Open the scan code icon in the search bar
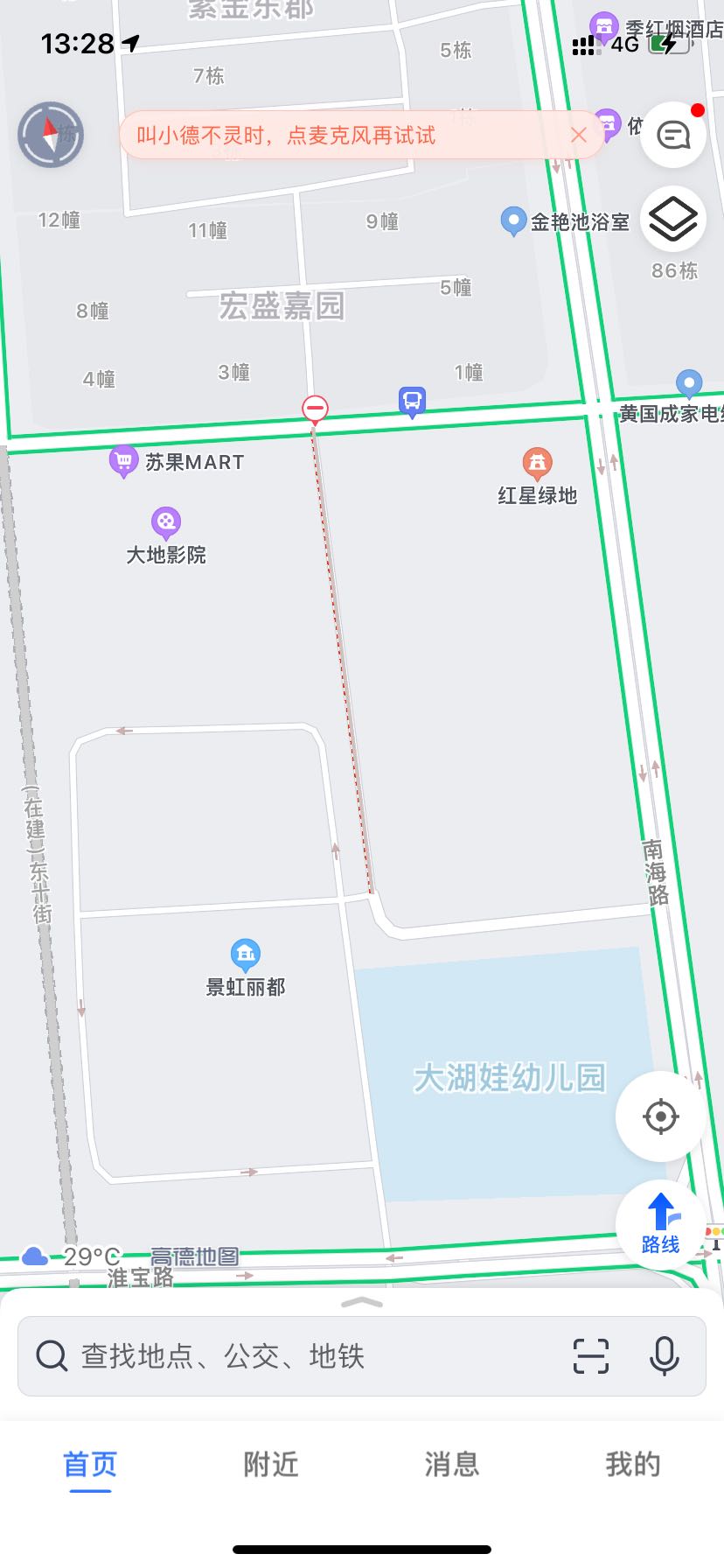The image size is (724, 1568). [x=591, y=1356]
